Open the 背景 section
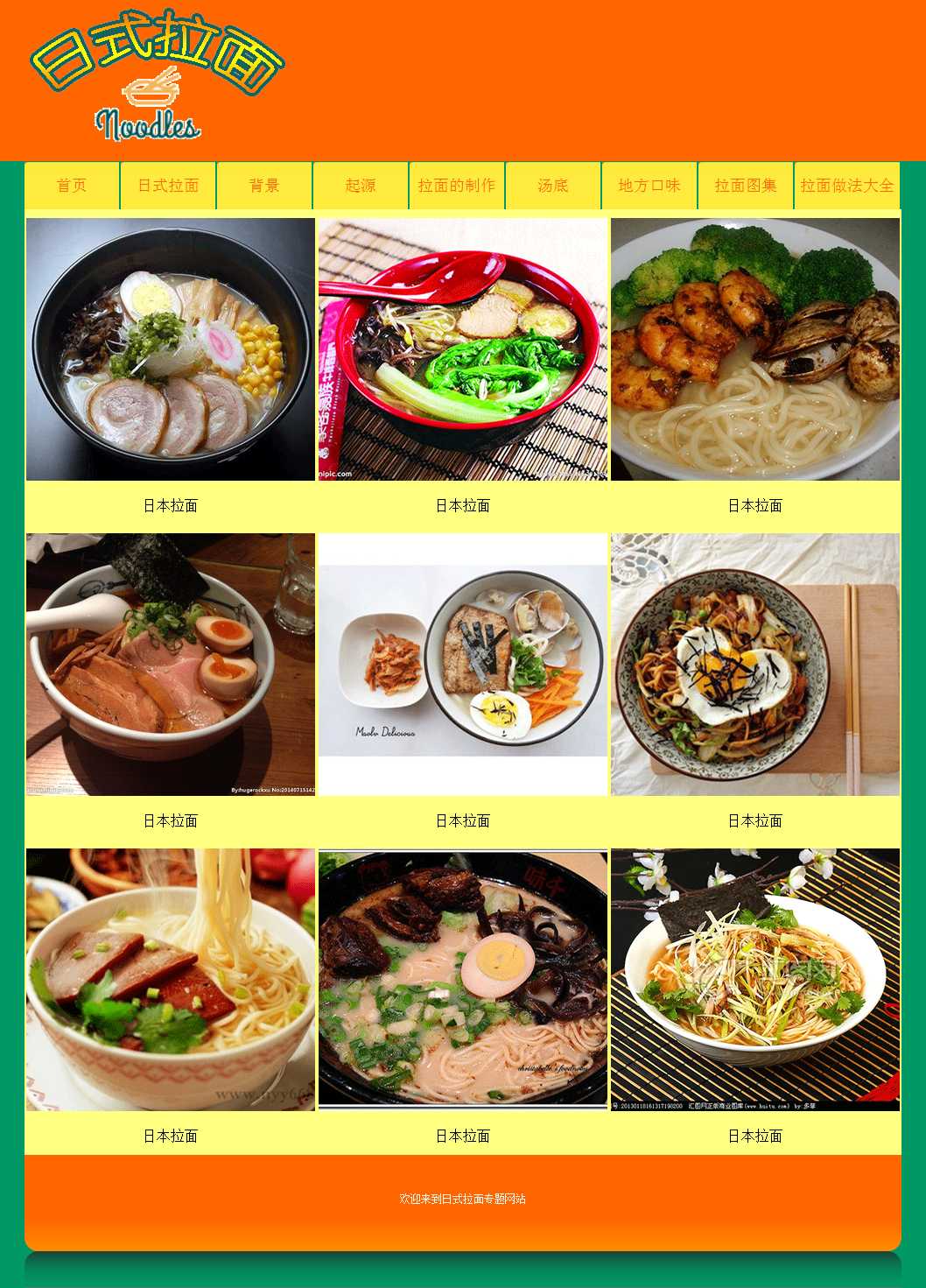 click(x=264, y=186)
